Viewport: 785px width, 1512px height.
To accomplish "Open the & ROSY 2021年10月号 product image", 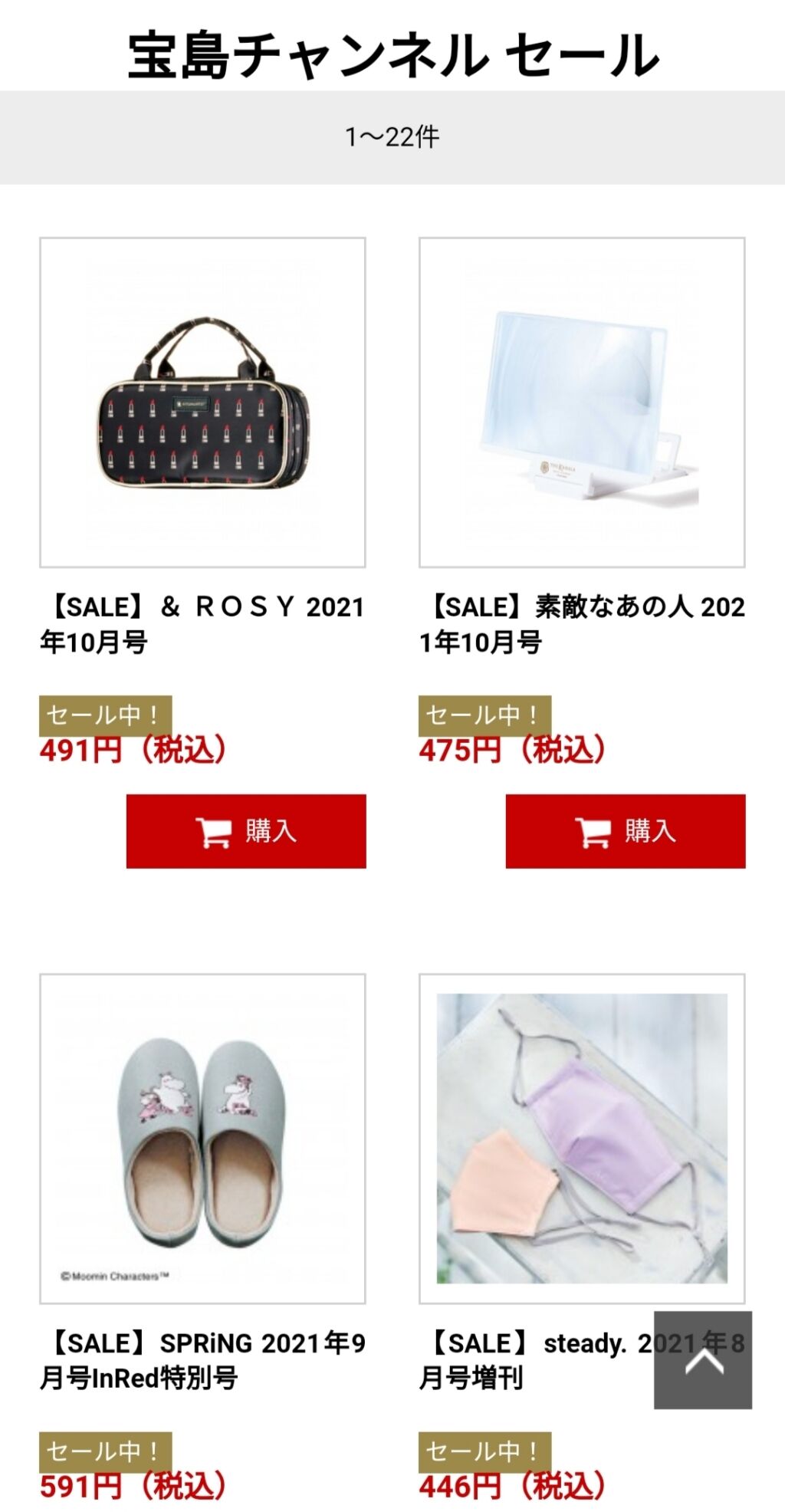I will 202,403.
